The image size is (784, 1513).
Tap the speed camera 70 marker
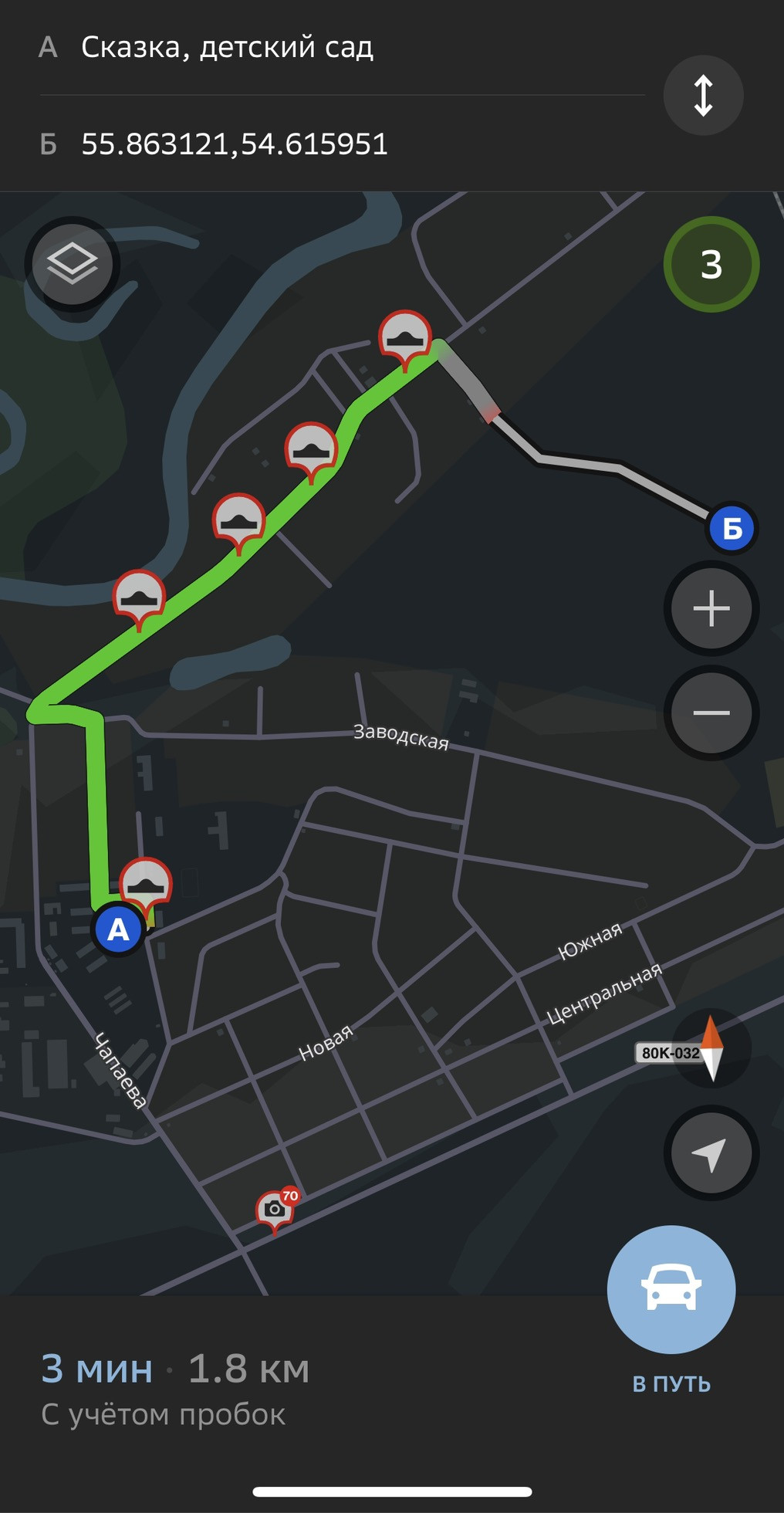(275, 1209)
